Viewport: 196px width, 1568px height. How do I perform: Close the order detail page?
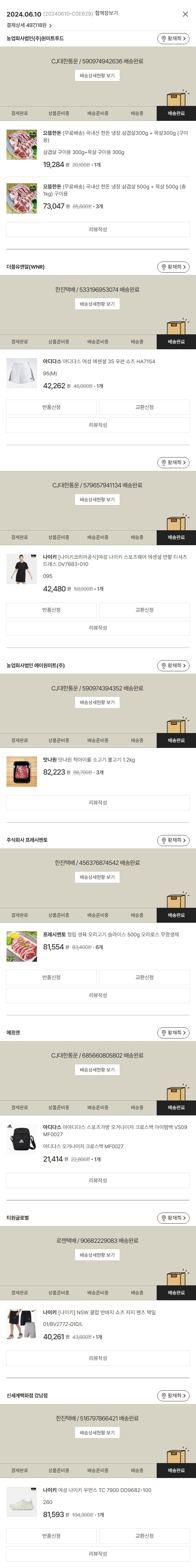click(185, 13)
